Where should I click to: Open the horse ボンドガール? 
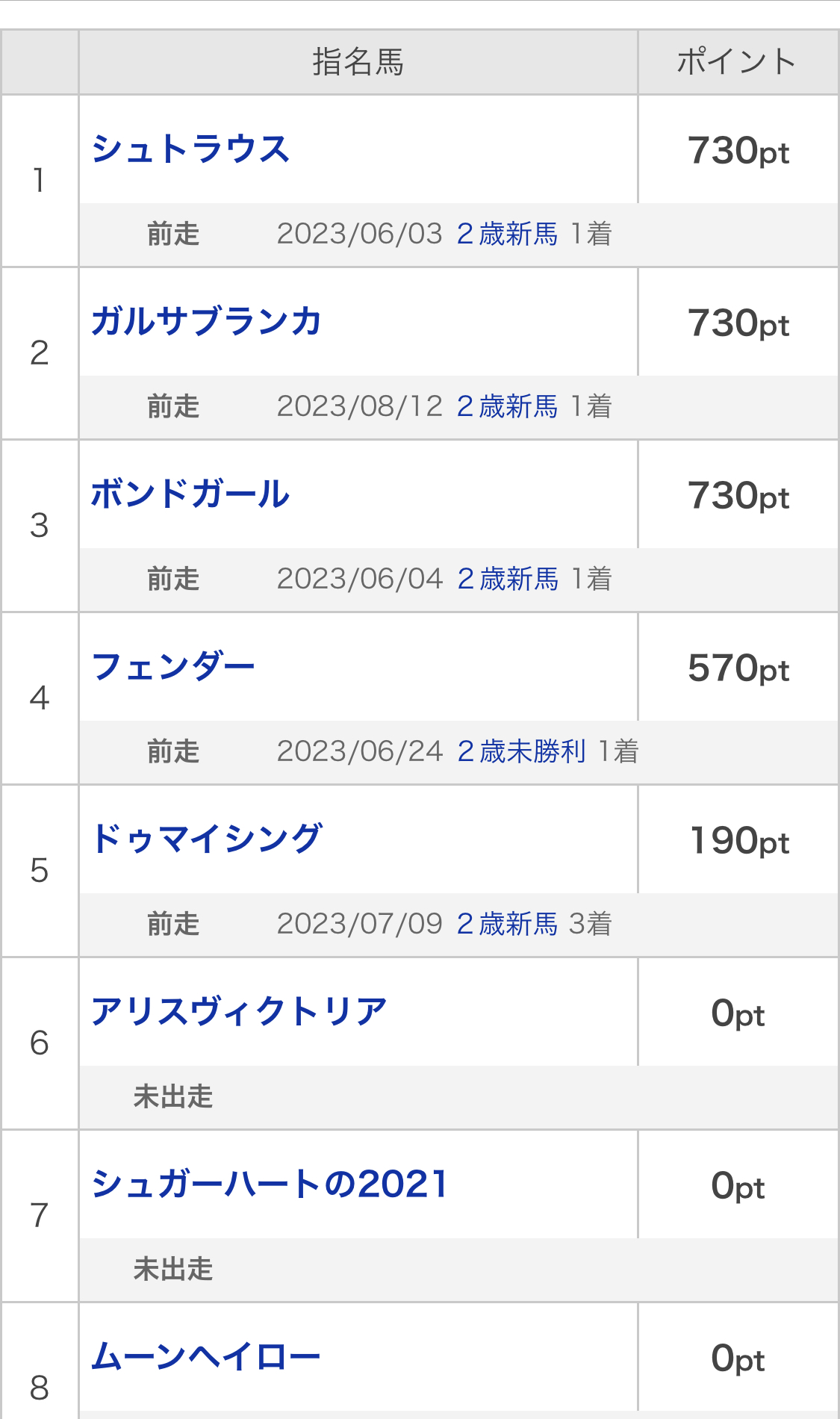[x=190, y=494]
